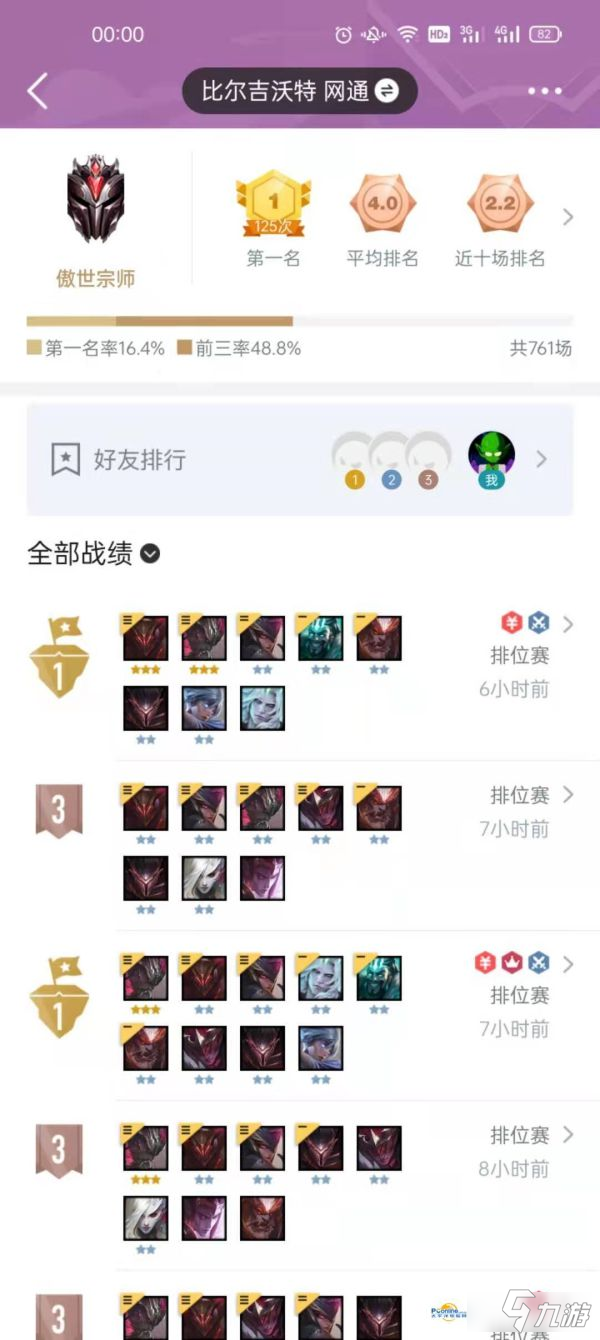Image resolution: width=600 pixels, height=1340 pixels.
Task: Open the 好友排行 friends ranking
Action: (299, 459)
